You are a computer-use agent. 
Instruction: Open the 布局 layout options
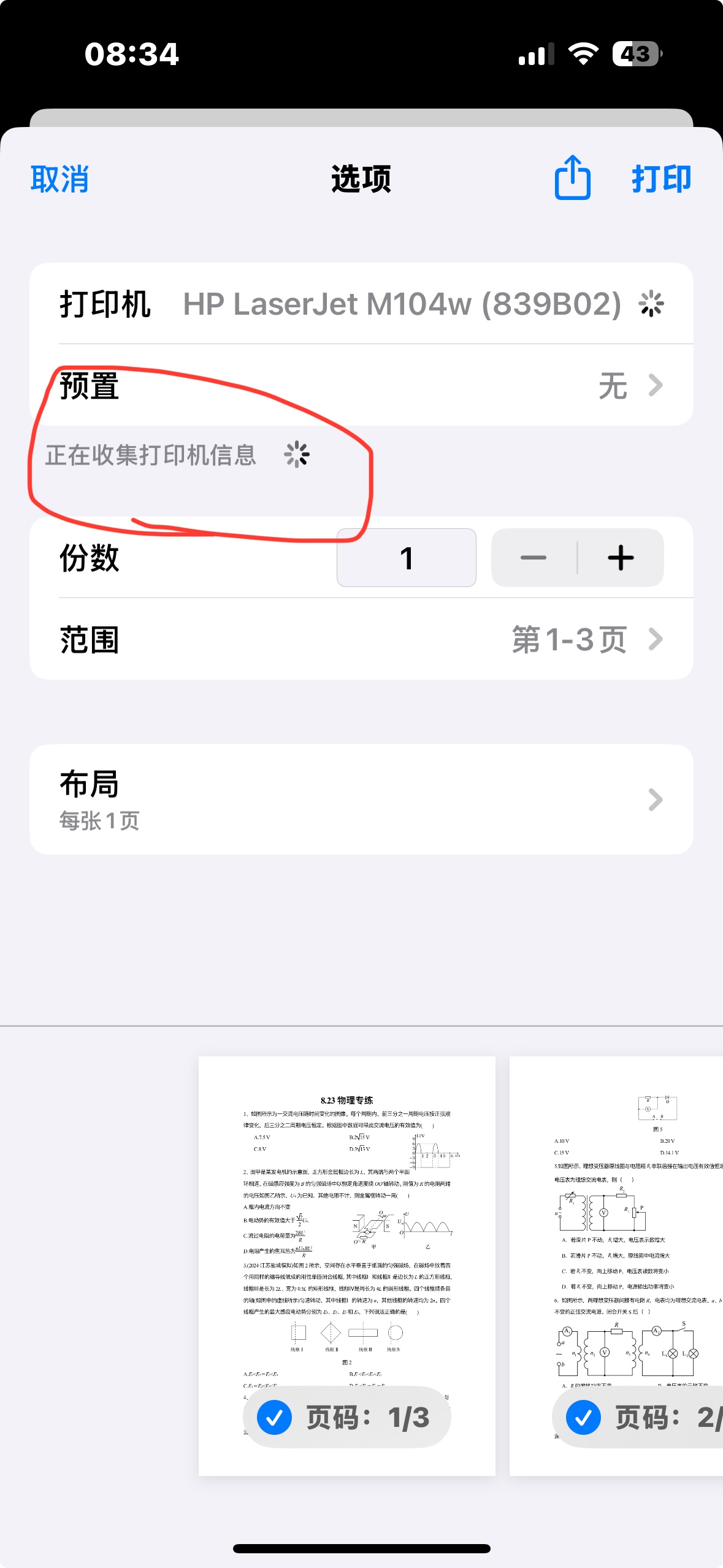point(361,799)
